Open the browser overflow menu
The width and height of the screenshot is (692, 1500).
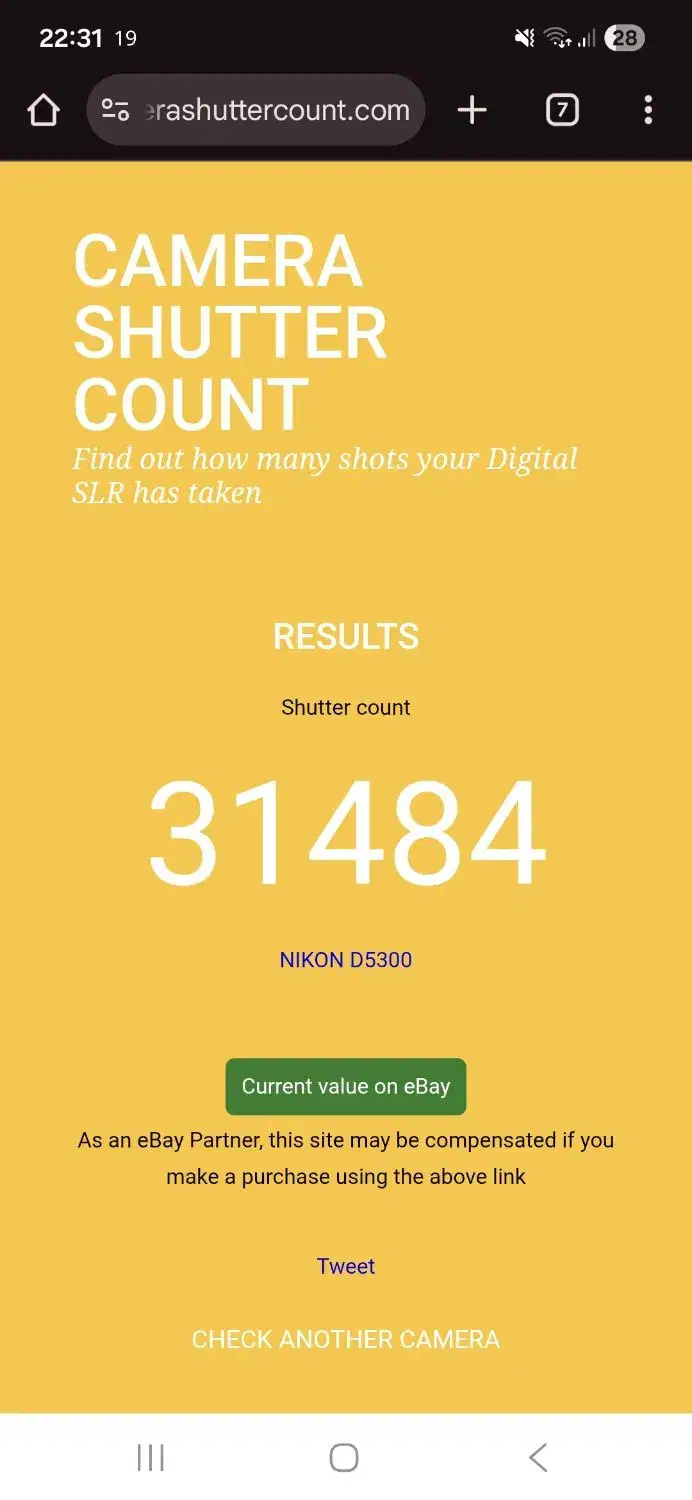click(648, 110)
